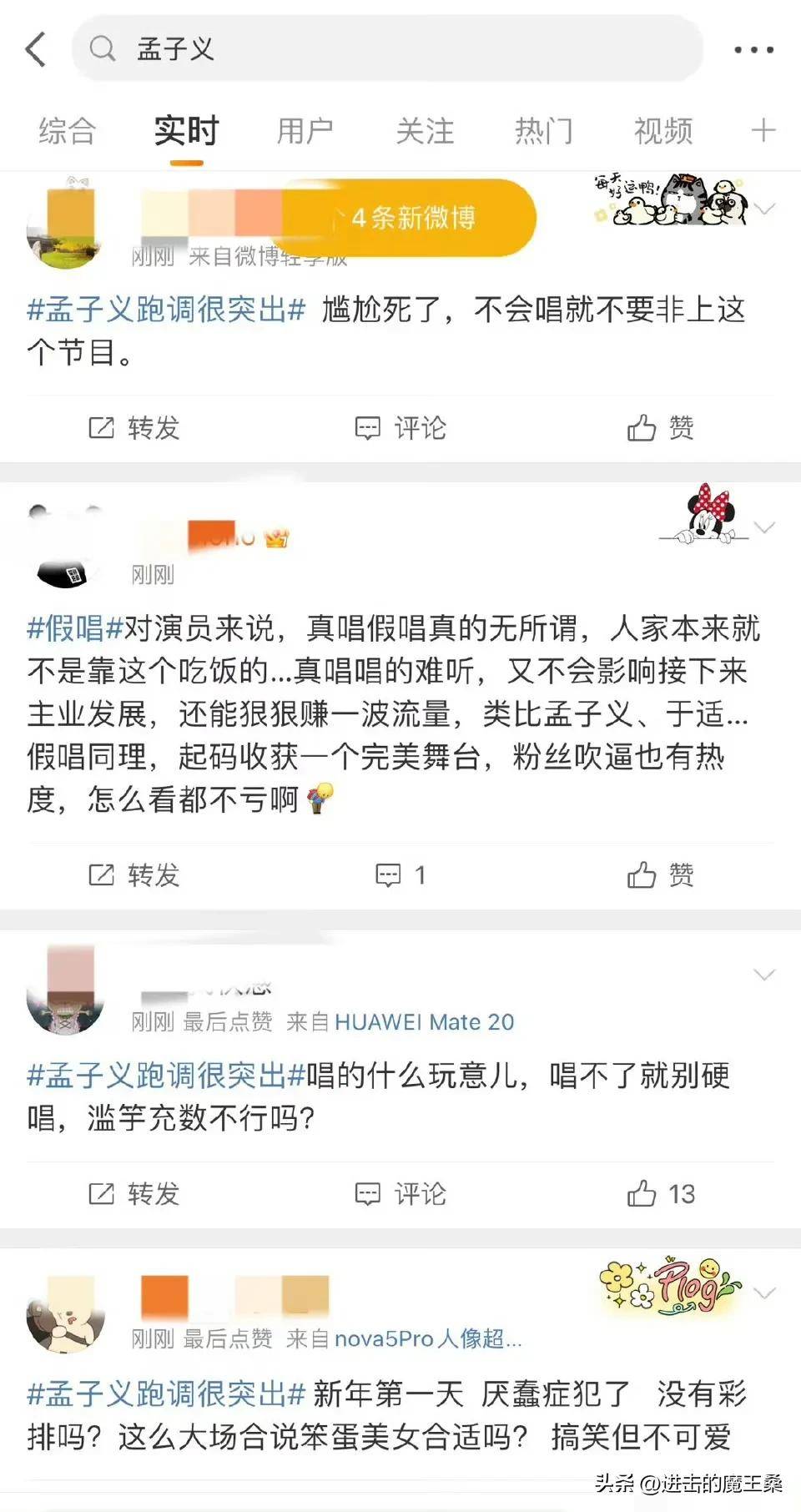Repost the 滥竽充数 post
Image resolution: width=801 pixels, height=1512 pixels.
point(134,1194)
